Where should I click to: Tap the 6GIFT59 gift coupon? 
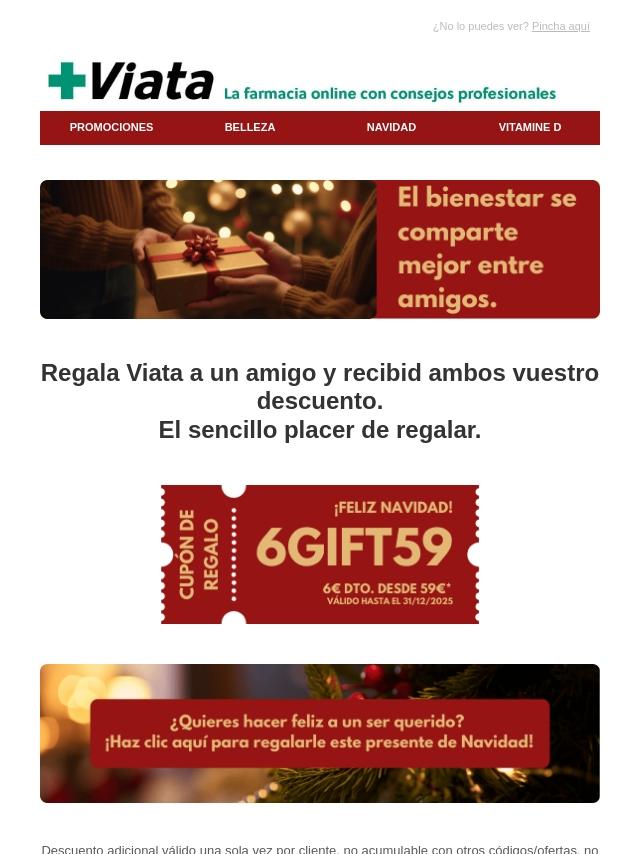320,554
